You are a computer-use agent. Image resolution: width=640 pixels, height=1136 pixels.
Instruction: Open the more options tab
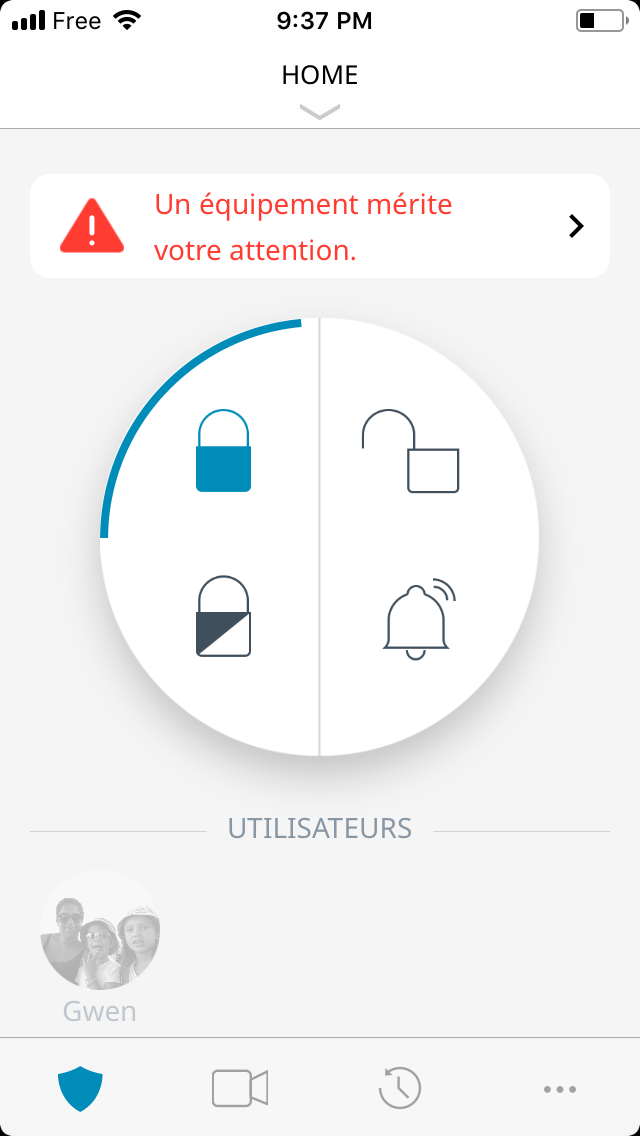(559, 1088)
